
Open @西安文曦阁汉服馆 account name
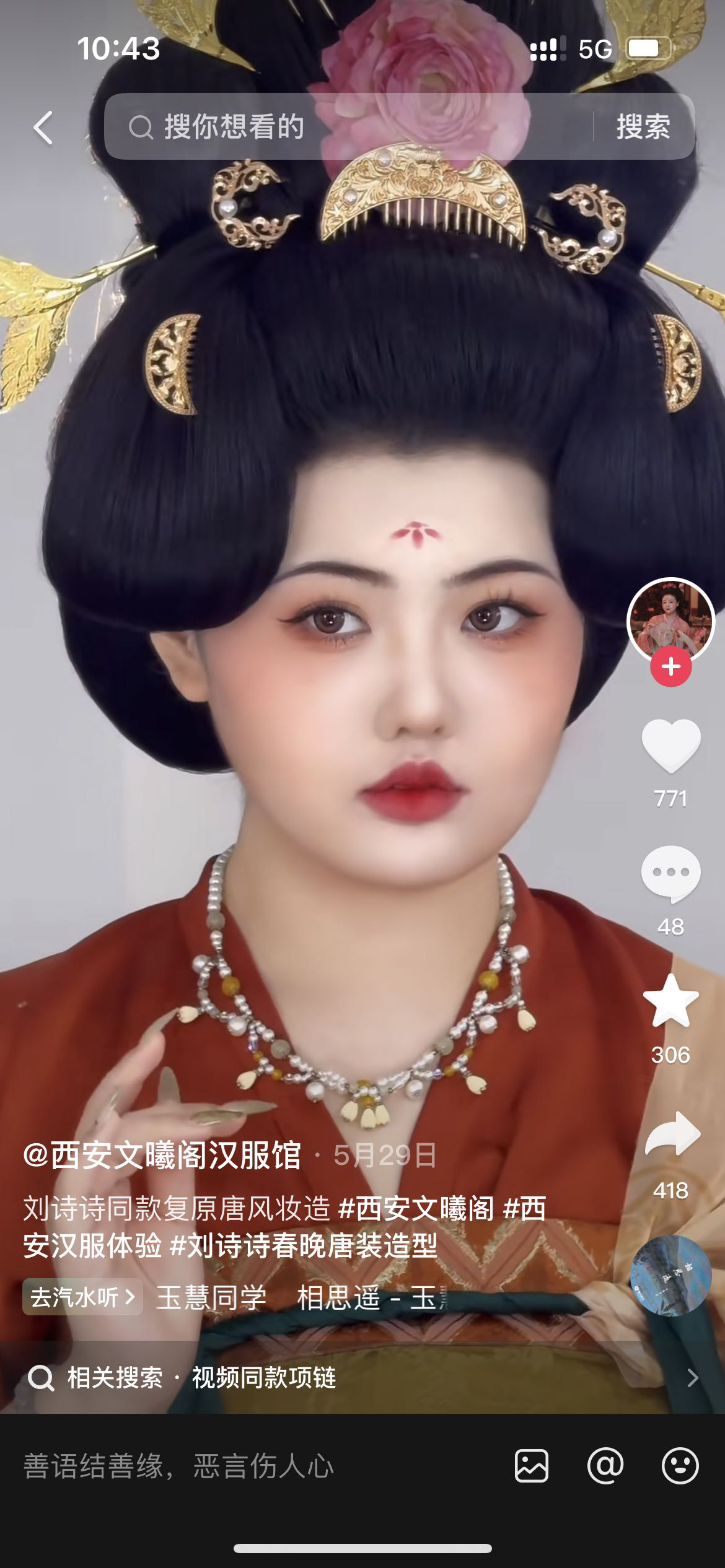click(x=162, y=1156)
